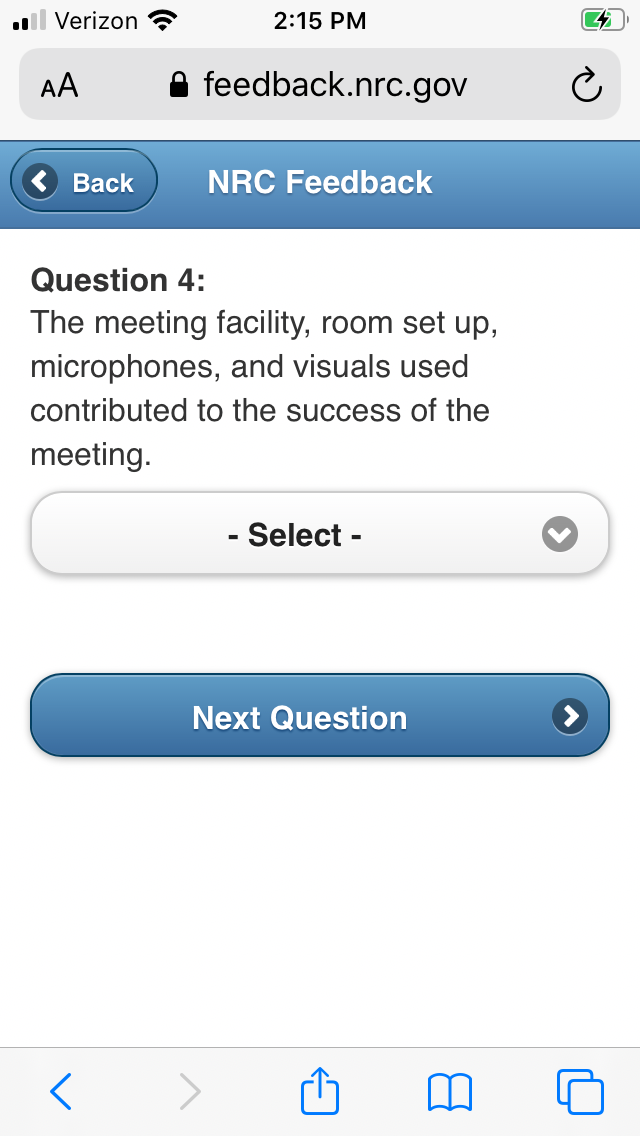Show all open Safari tabs
The image size is (640, 1136).
click(580, 1091)
